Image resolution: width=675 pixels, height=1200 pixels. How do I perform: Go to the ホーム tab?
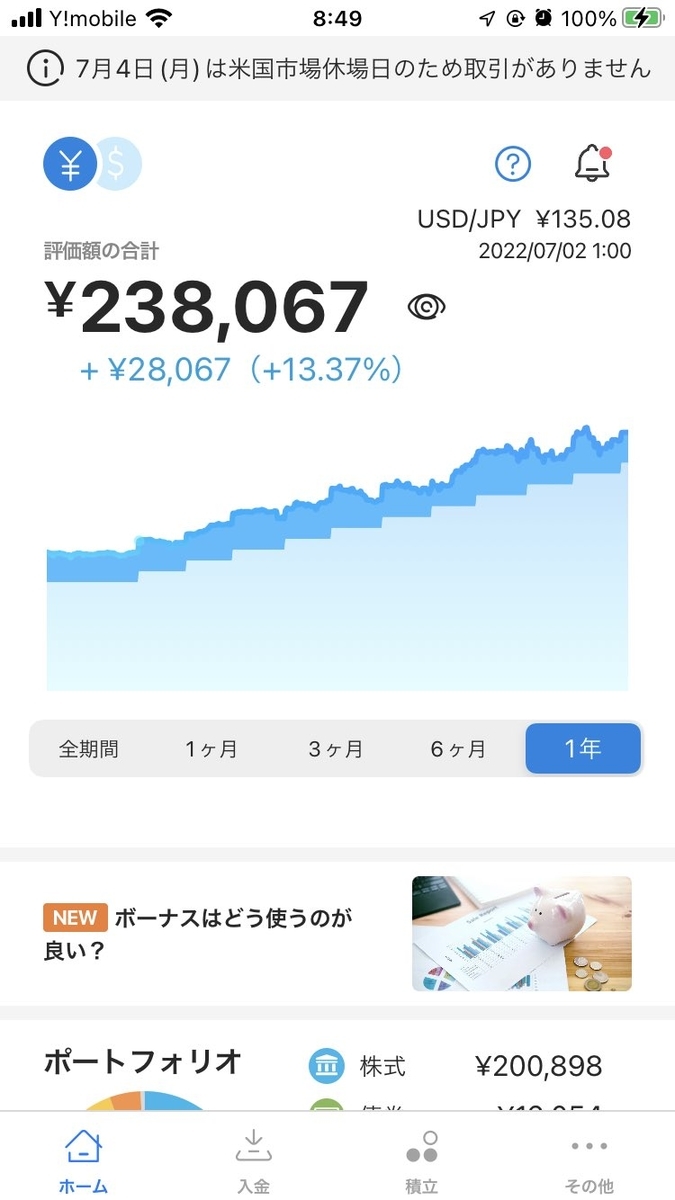[83, 1160]
